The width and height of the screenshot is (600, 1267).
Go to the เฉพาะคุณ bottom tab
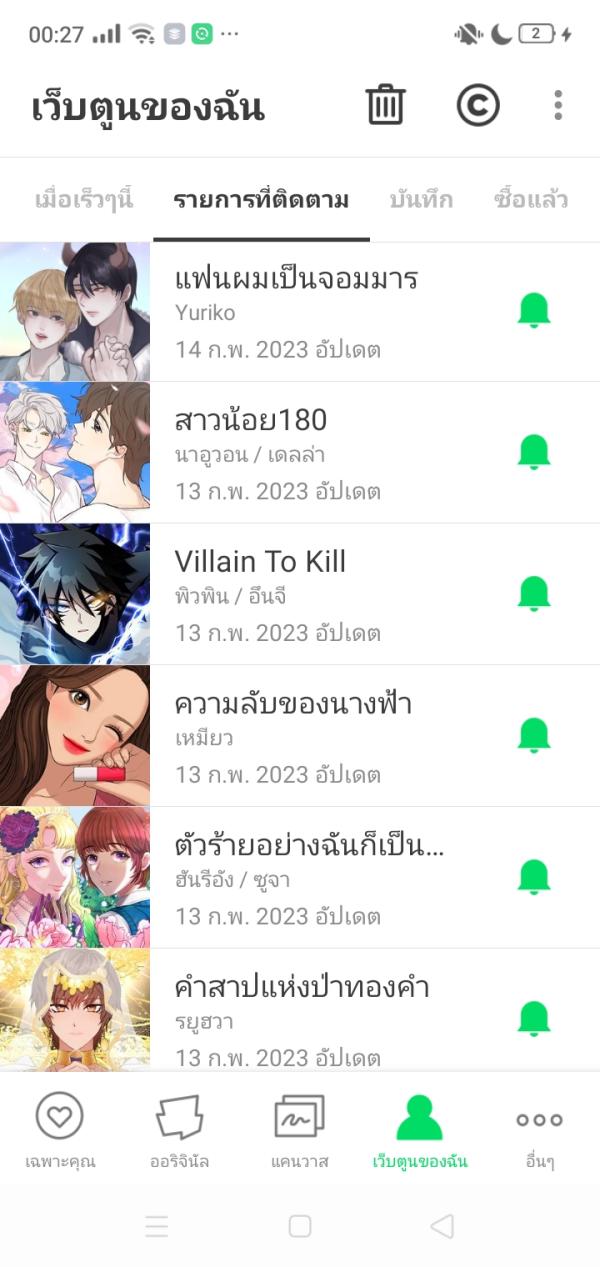60,1131
